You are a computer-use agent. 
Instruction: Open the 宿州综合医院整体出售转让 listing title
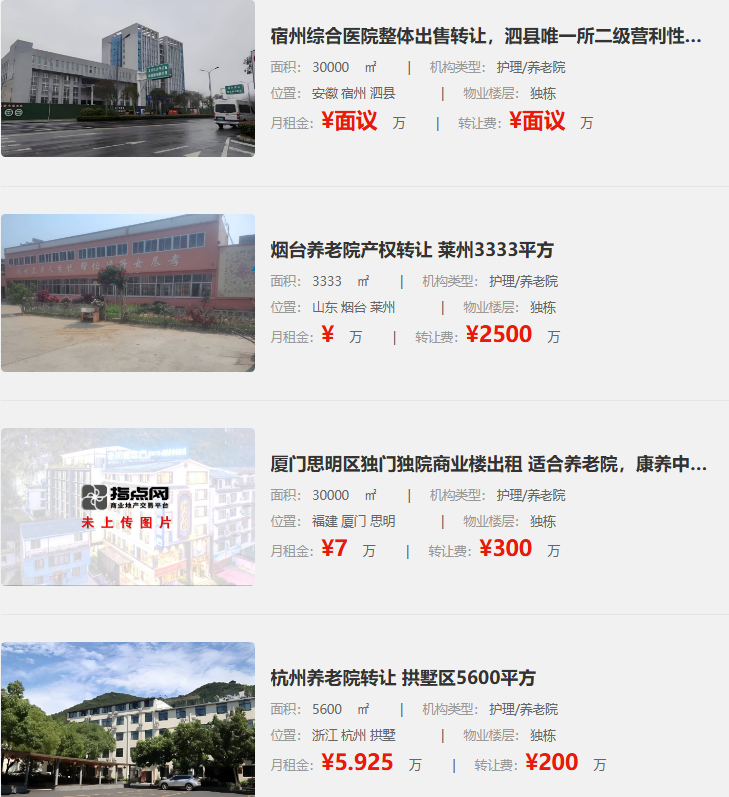tap(486, 37)
